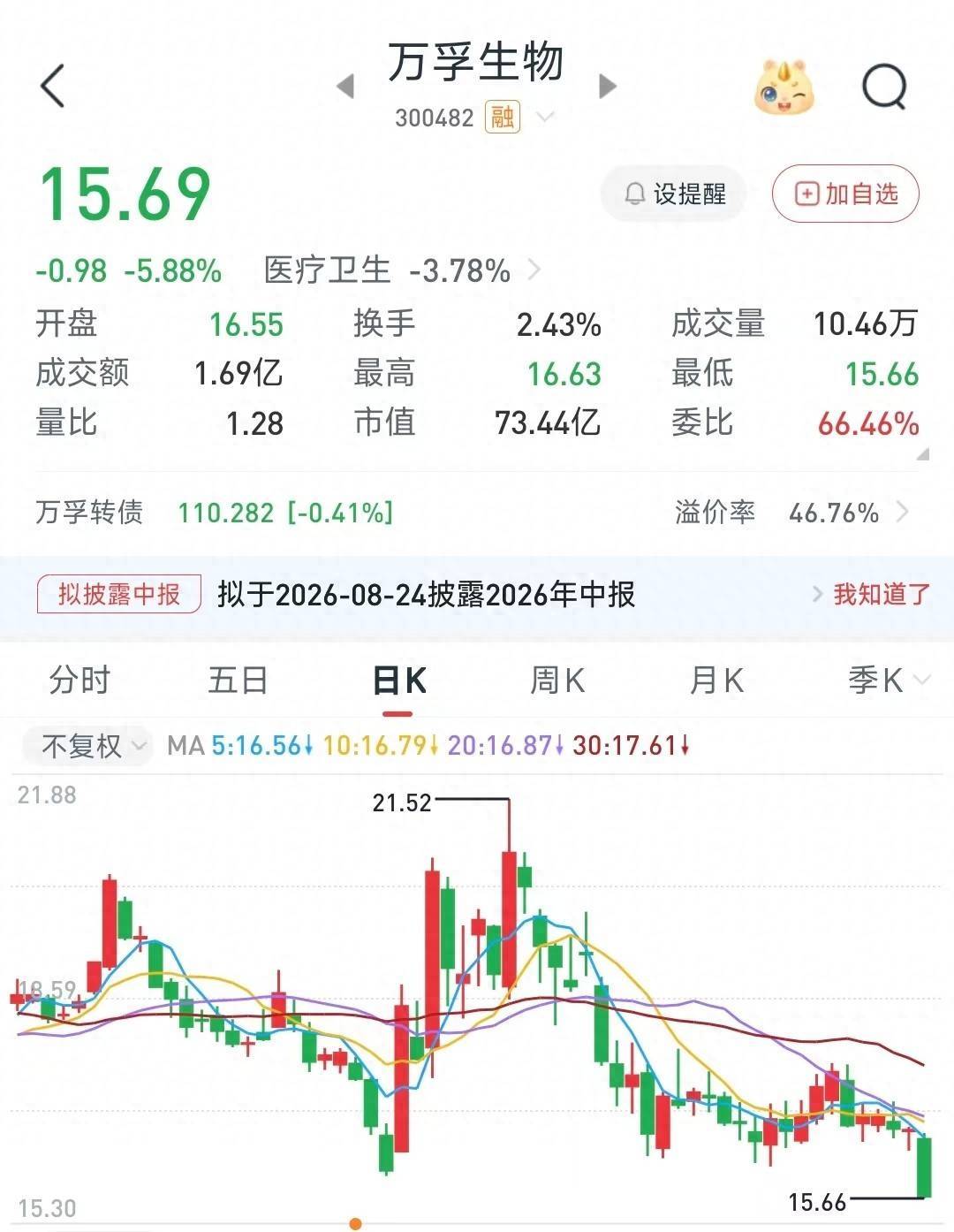954x1232 pixels.
Task: Switch to the 五日 chart tab
Action: tap(238, 681)
